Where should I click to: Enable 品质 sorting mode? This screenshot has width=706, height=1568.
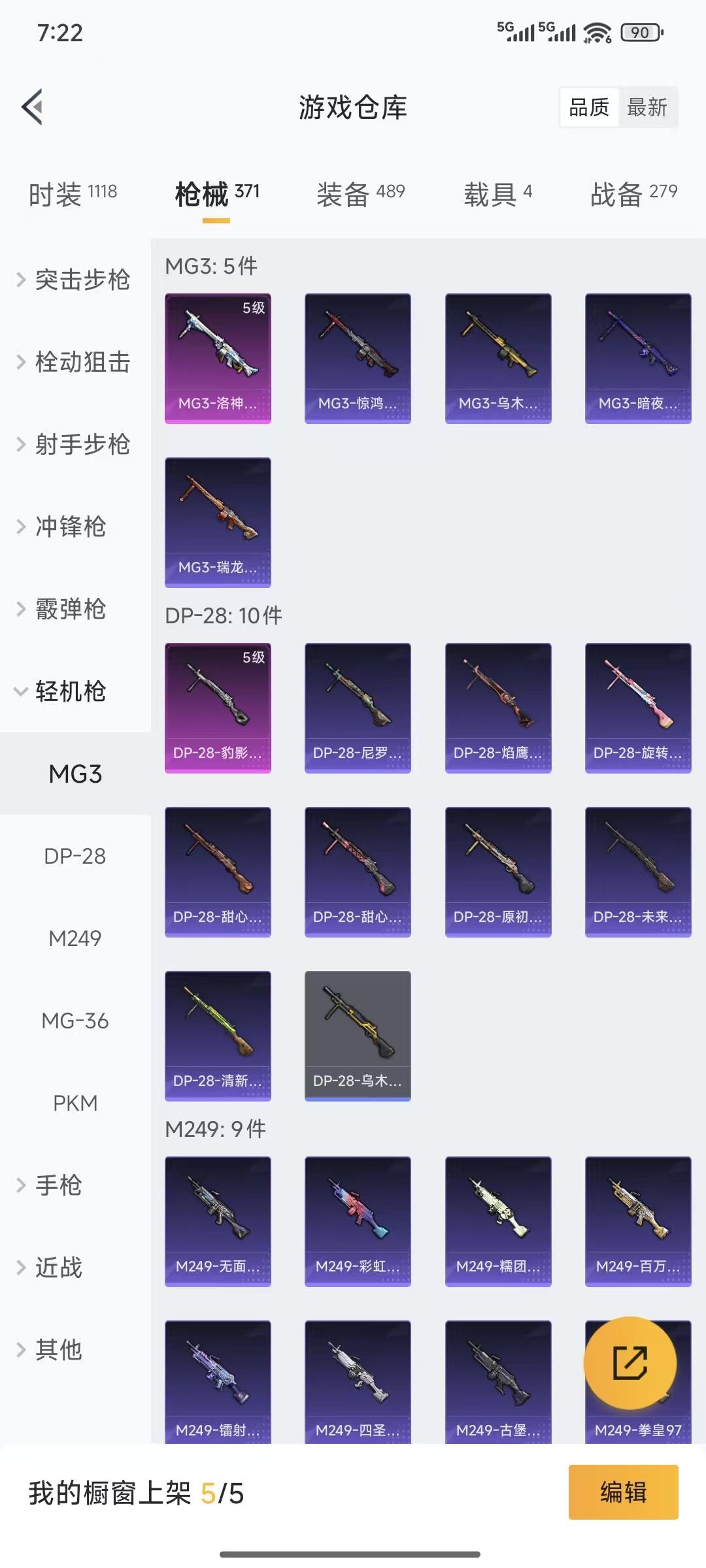(x=589, y=108)
